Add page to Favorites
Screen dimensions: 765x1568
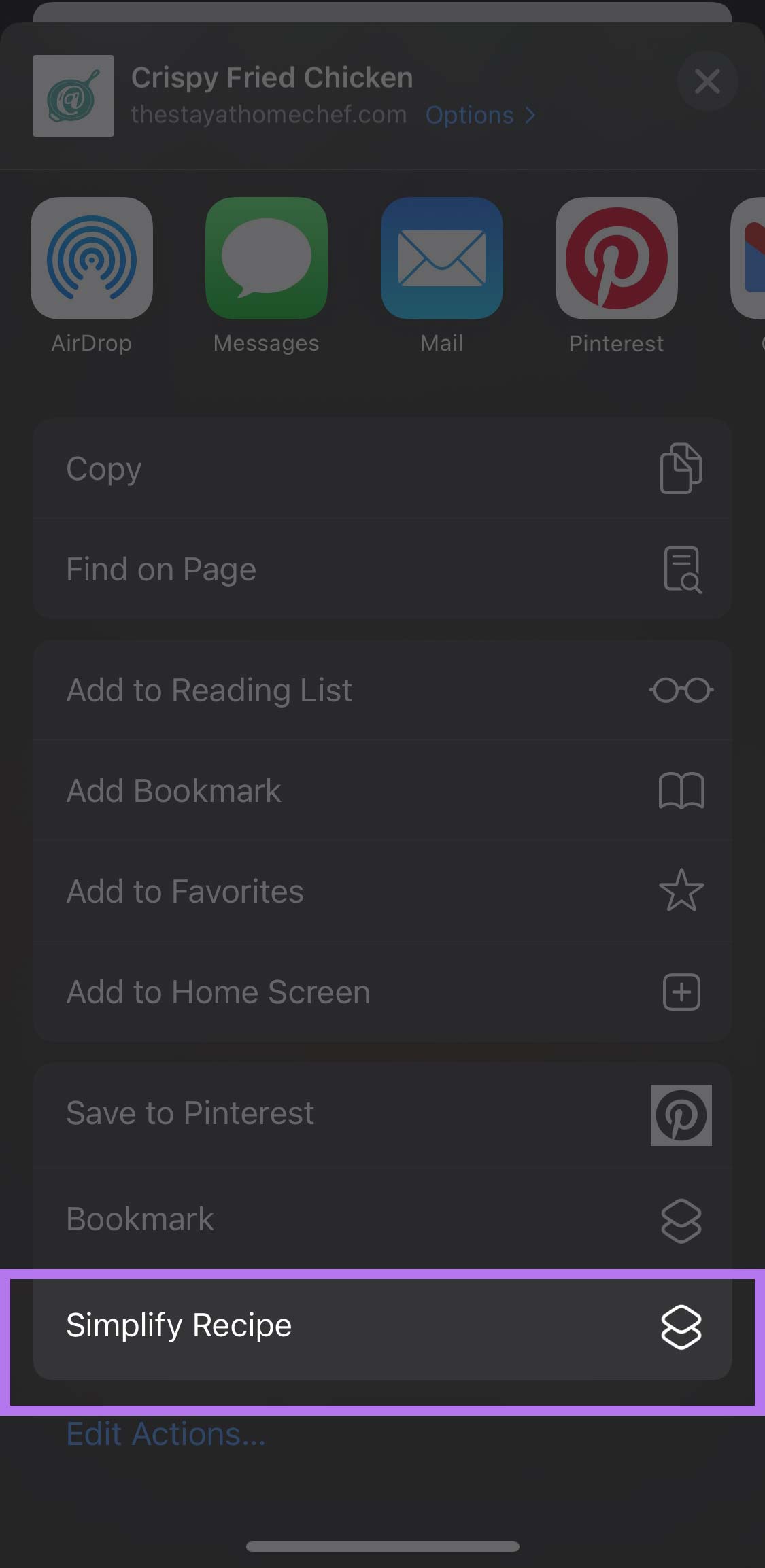click(x=382, y=891)
